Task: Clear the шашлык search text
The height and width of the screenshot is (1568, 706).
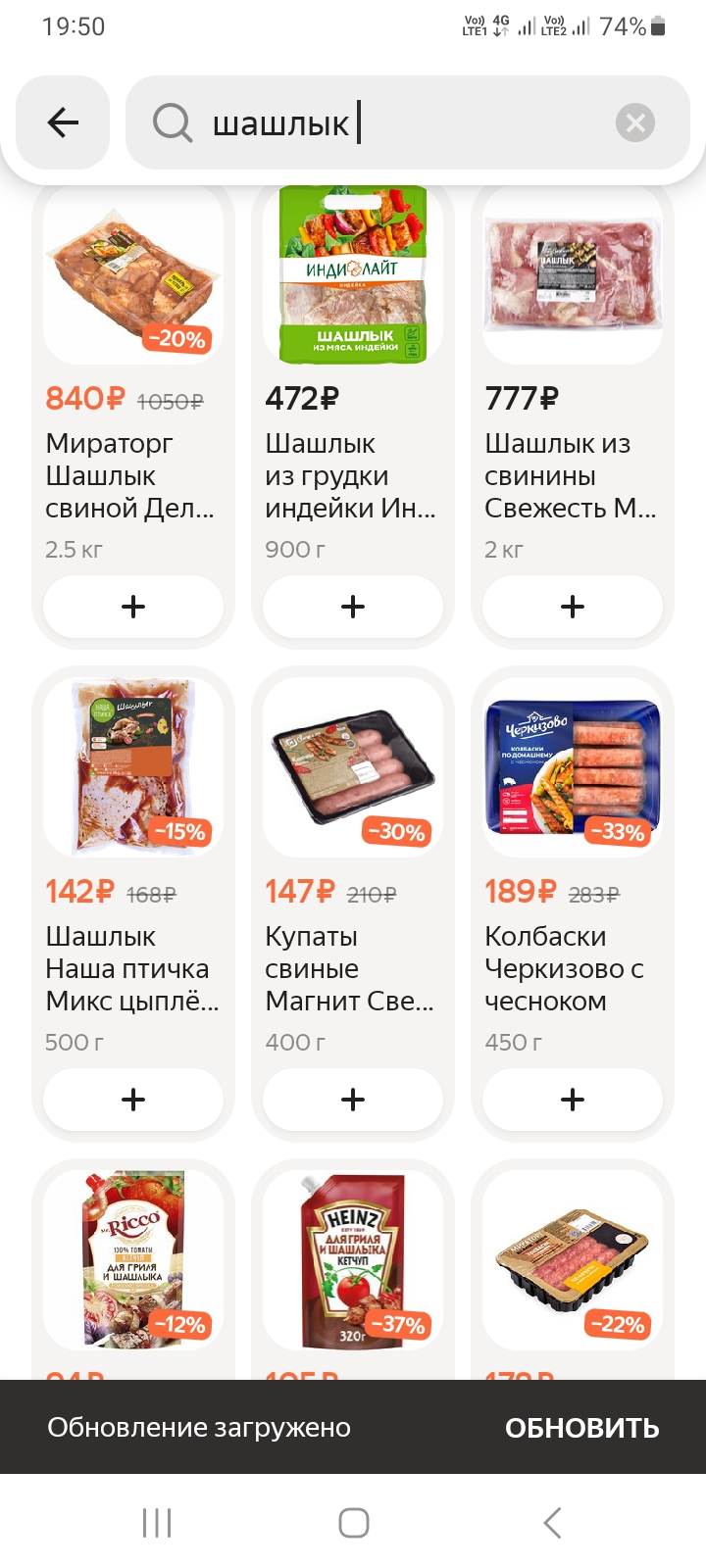Action: click(x=635, y=122)
